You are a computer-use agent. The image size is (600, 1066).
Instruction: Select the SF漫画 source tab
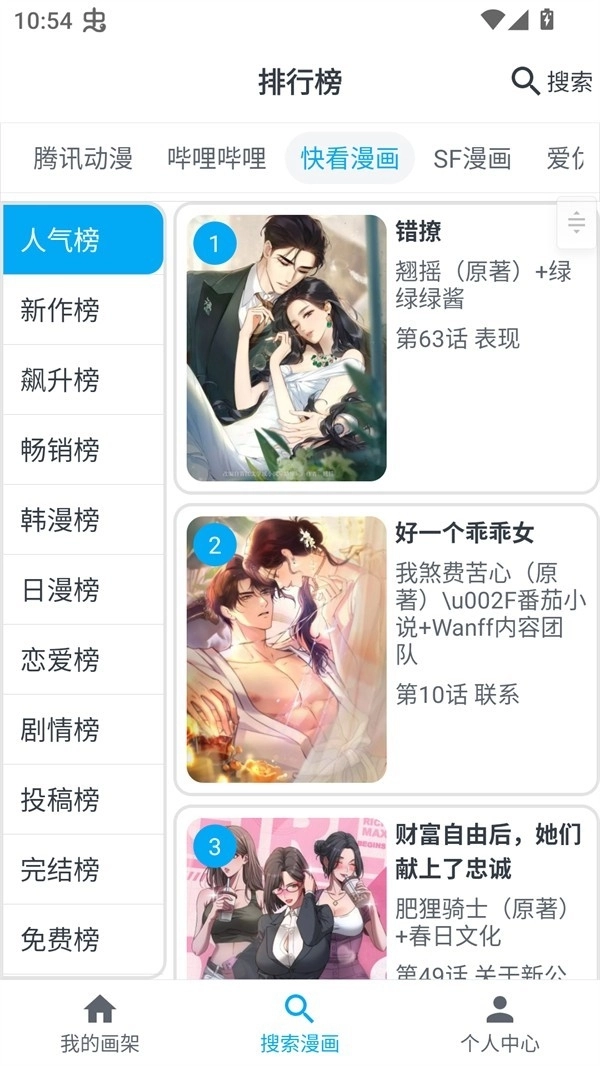pos(472,158)
